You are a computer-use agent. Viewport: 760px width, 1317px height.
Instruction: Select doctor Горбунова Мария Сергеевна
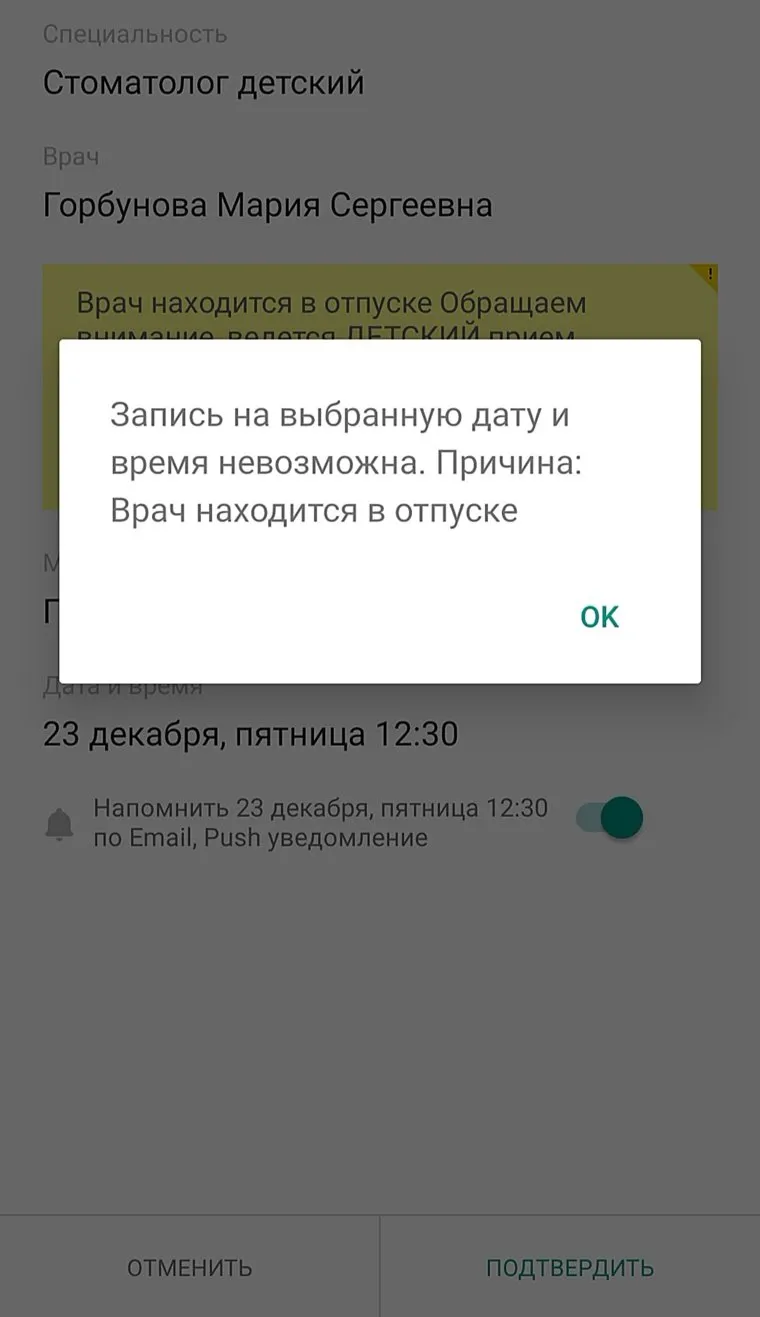coord(267,205)
